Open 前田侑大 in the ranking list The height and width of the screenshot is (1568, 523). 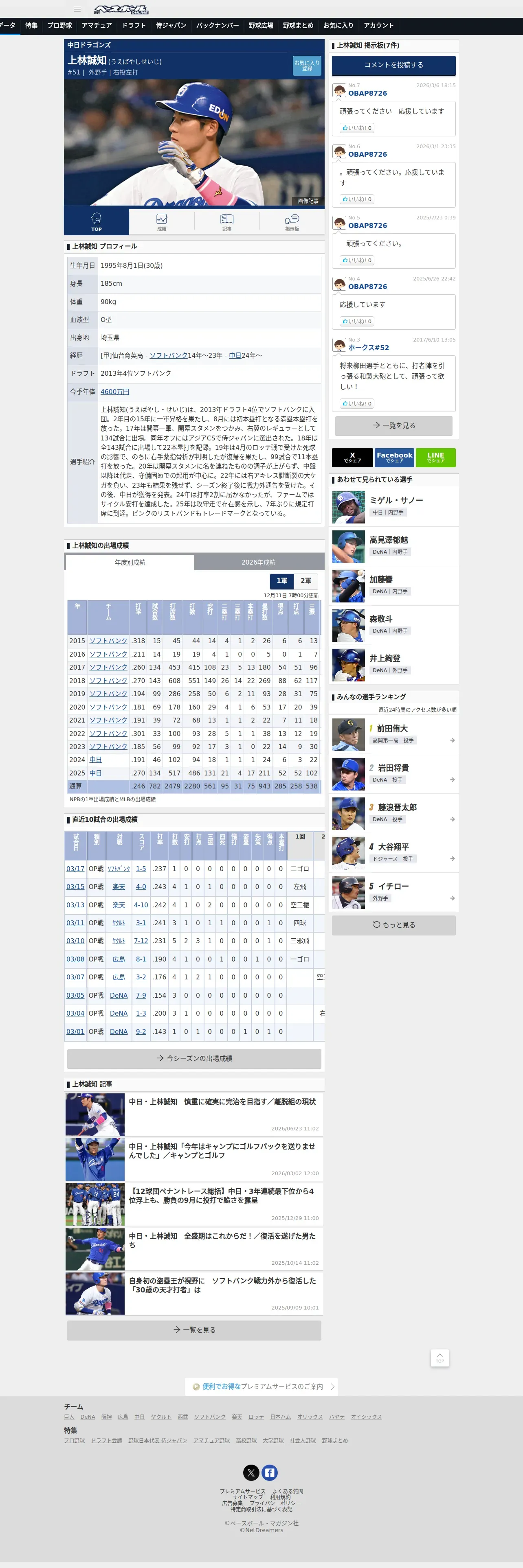(x=394, y=734)
